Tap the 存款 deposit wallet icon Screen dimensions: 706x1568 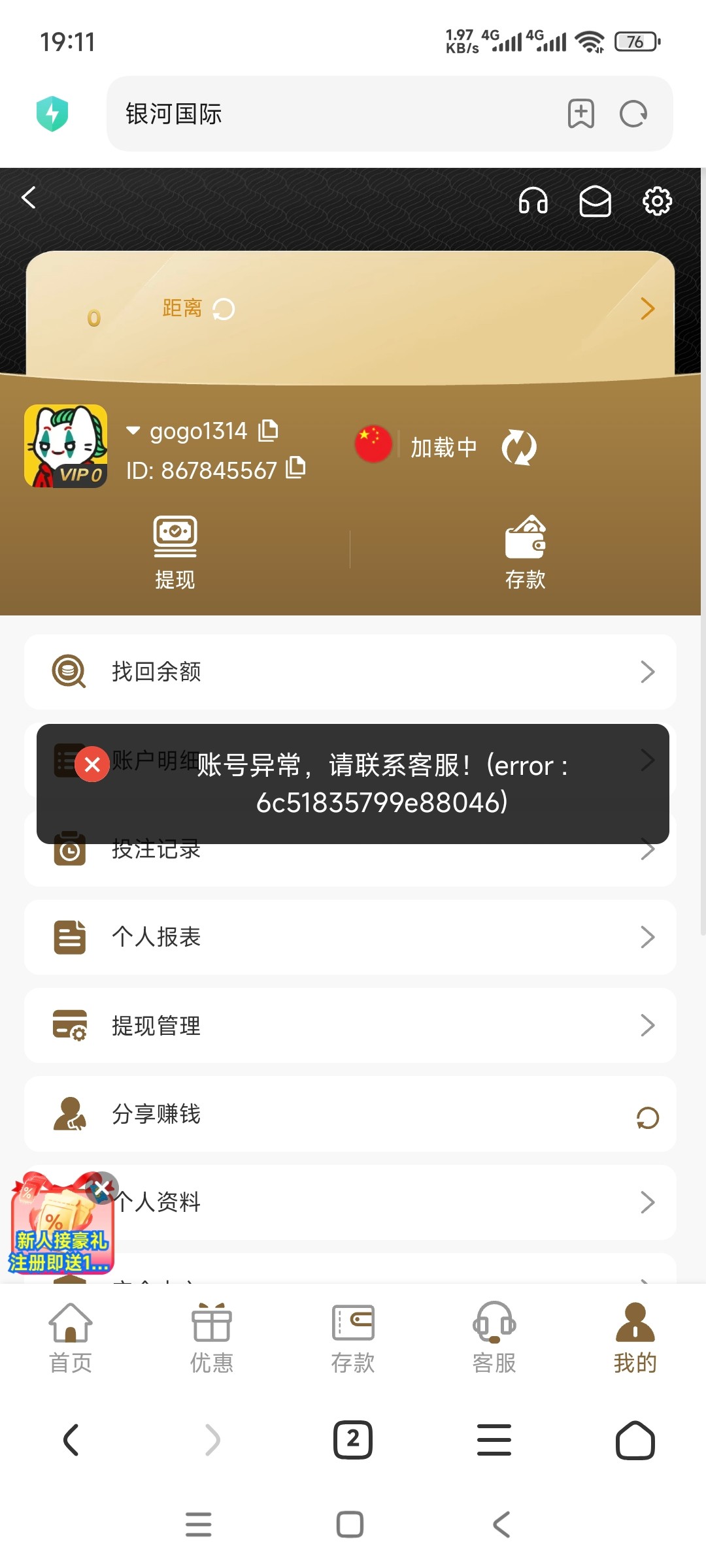tap(527, 549)
